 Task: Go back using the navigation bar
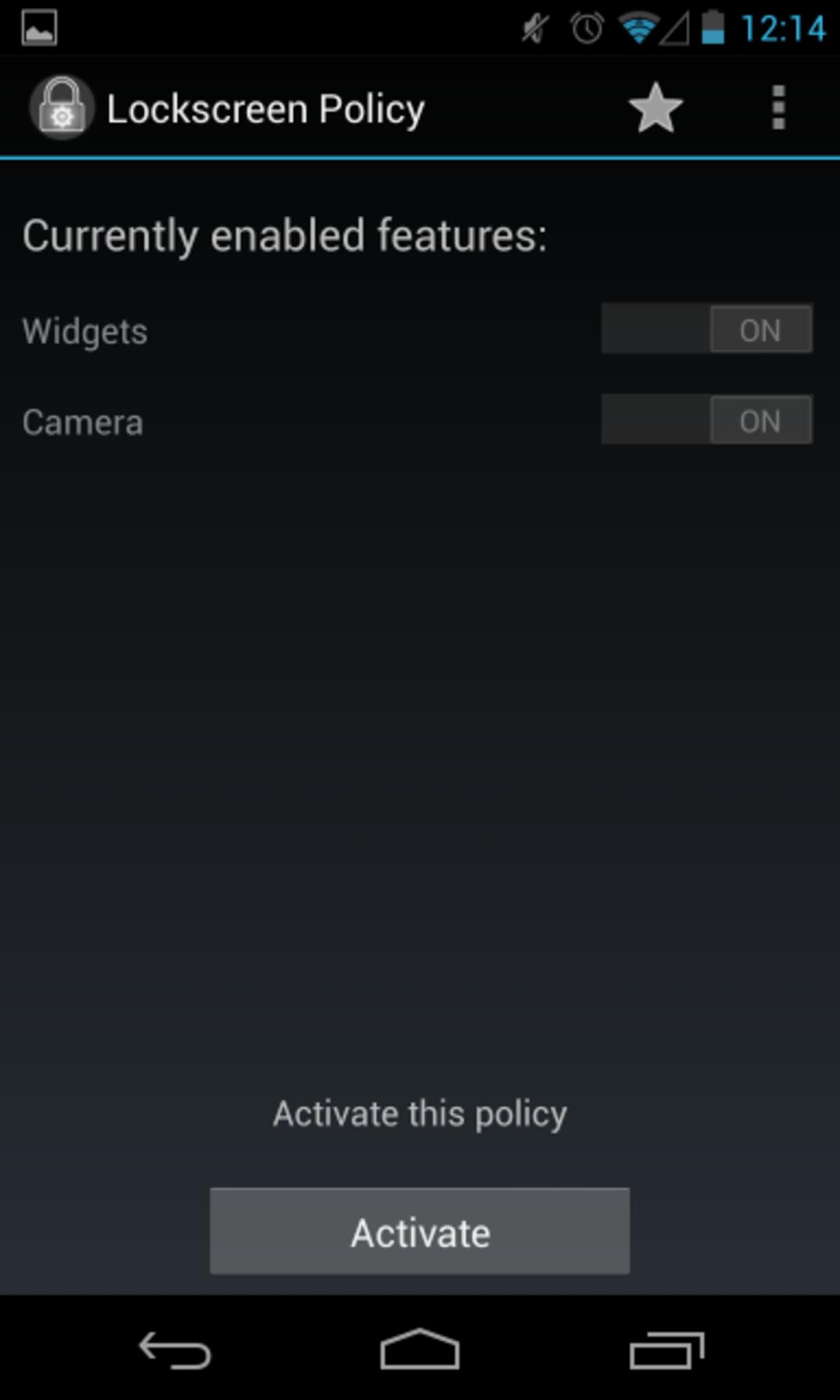click(x=175, y=1349)
